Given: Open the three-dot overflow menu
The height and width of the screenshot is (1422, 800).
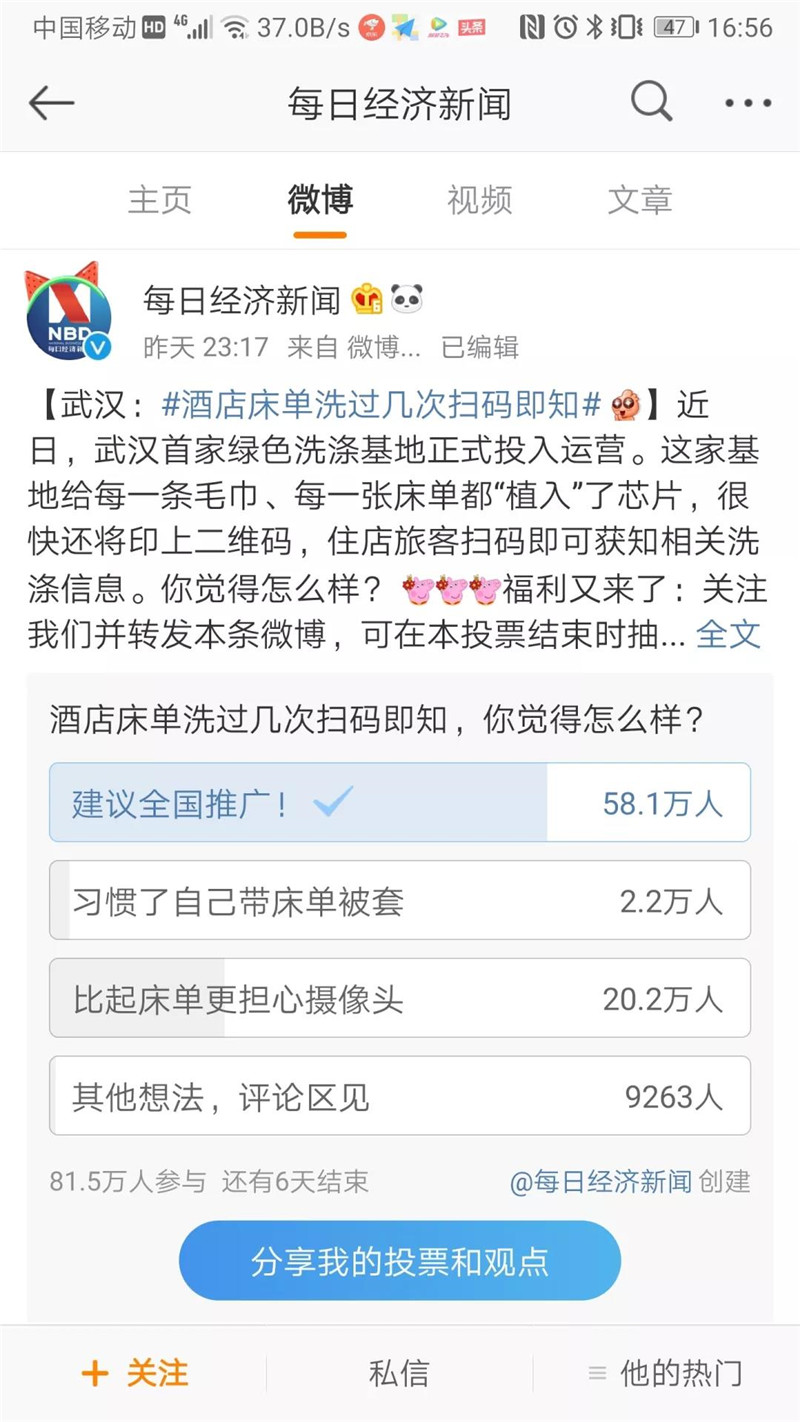Looking at the screenshot, I should 747,103.
